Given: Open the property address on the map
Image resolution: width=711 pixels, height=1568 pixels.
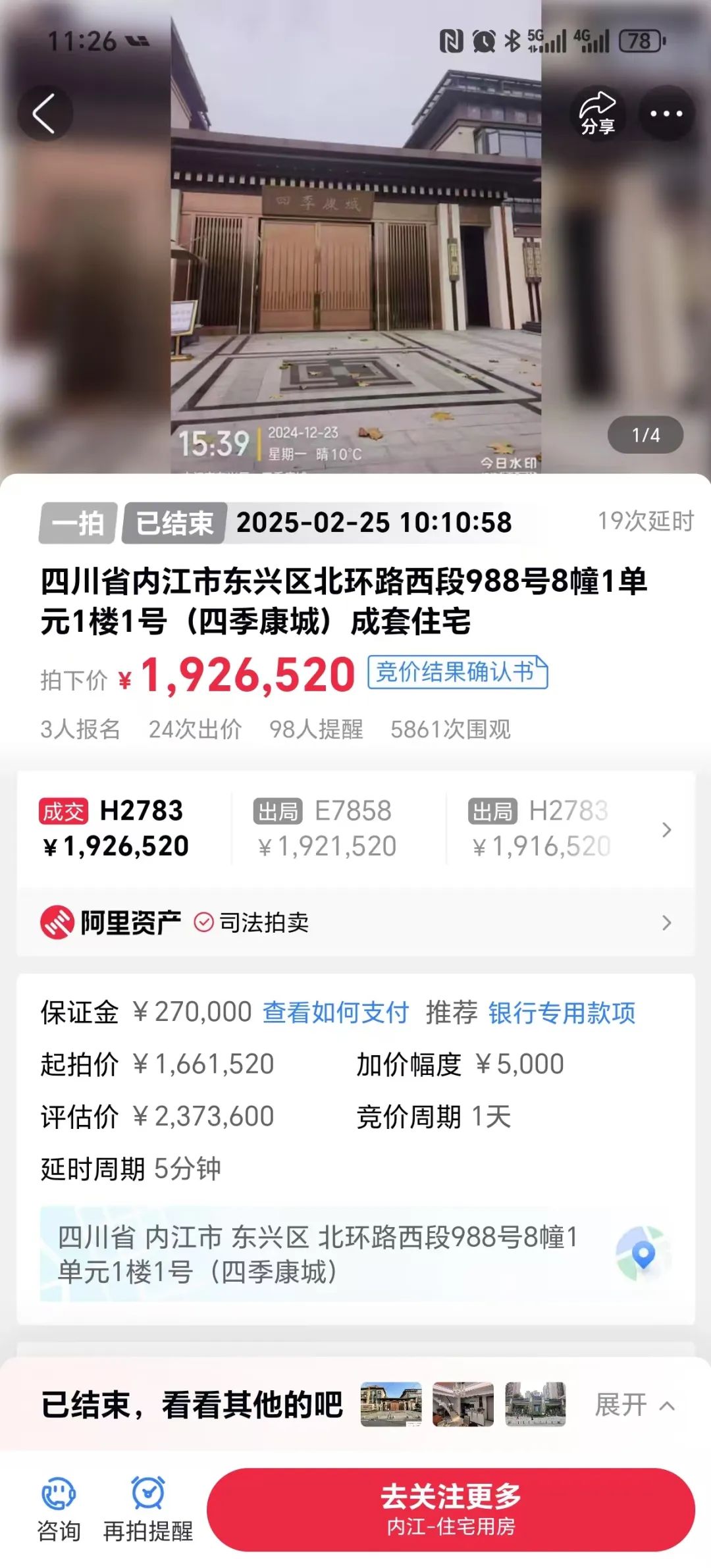Looking at the screenshot, I should point(643,1254).
